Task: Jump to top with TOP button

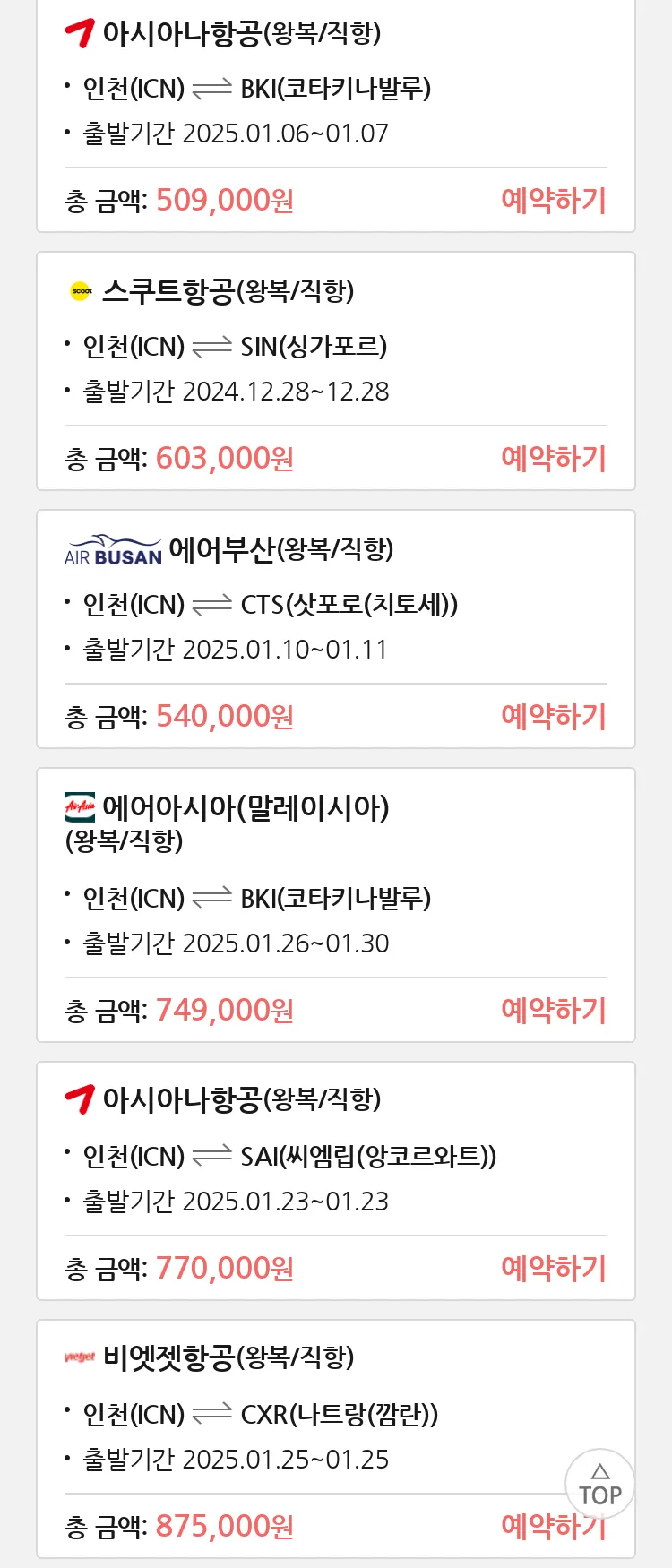Action: click(x=599, y=1485)
